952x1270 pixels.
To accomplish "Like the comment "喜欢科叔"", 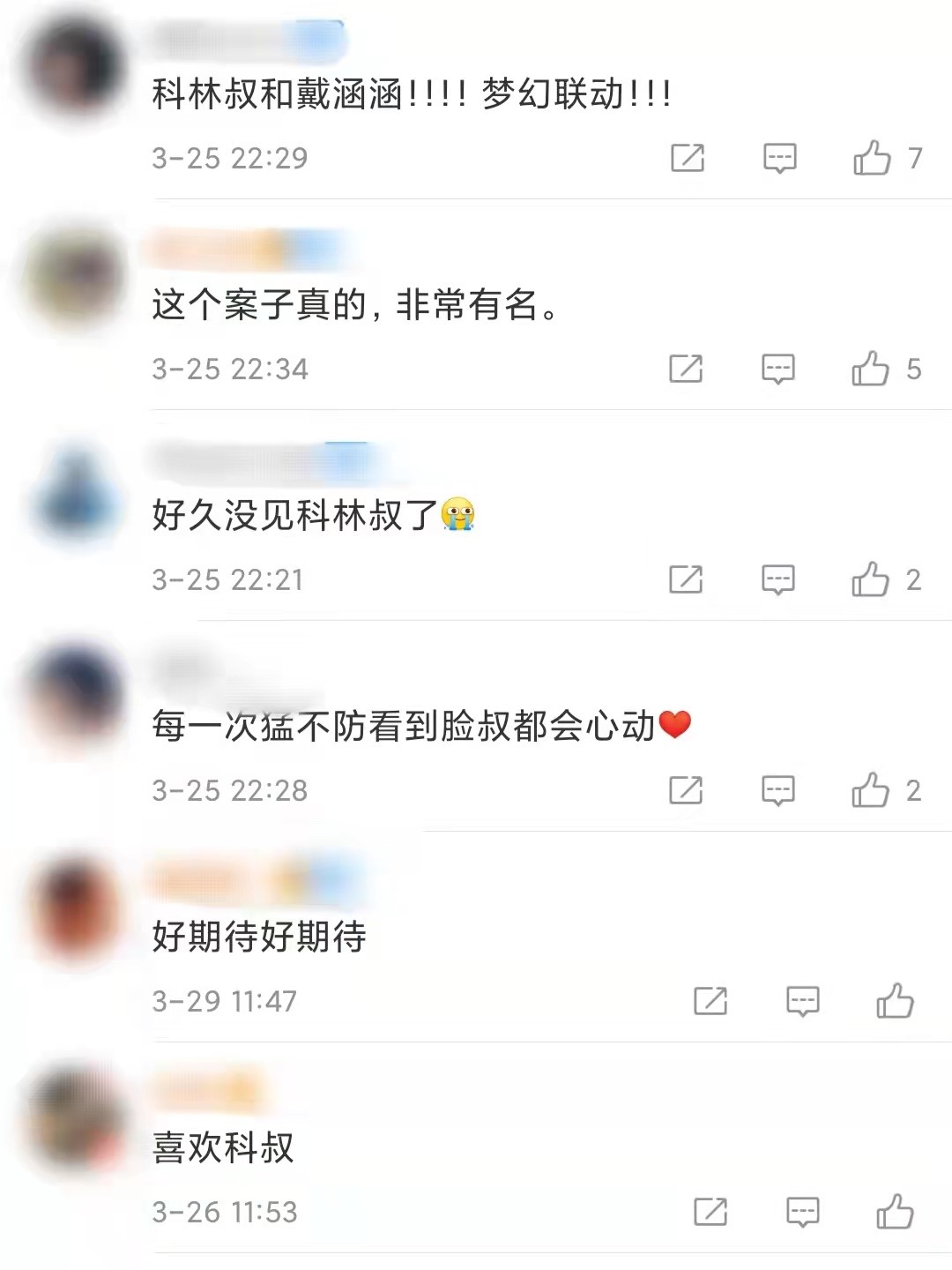I will pyautogui.click(x=895, y=1212).
